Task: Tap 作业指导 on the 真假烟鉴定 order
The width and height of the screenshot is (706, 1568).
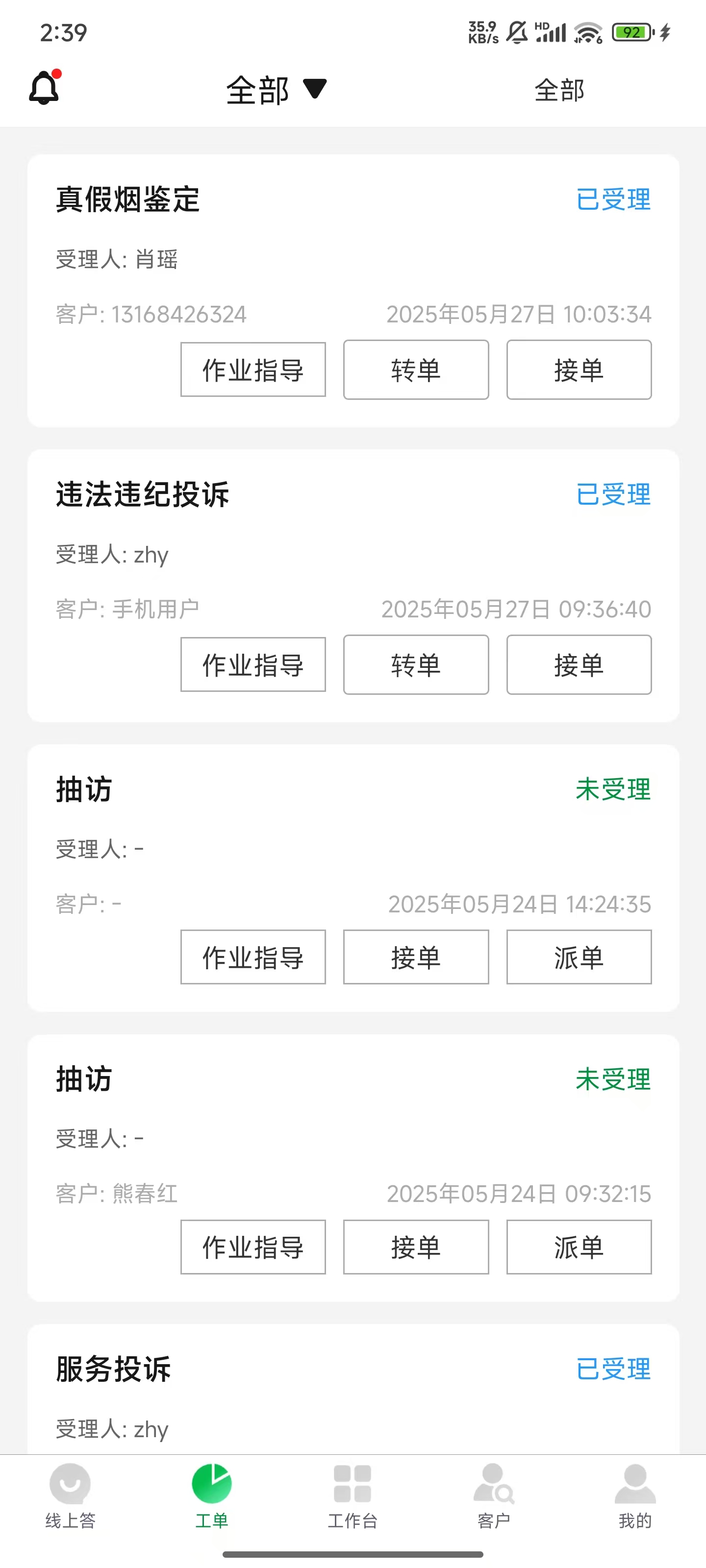Action: [253, 369]
